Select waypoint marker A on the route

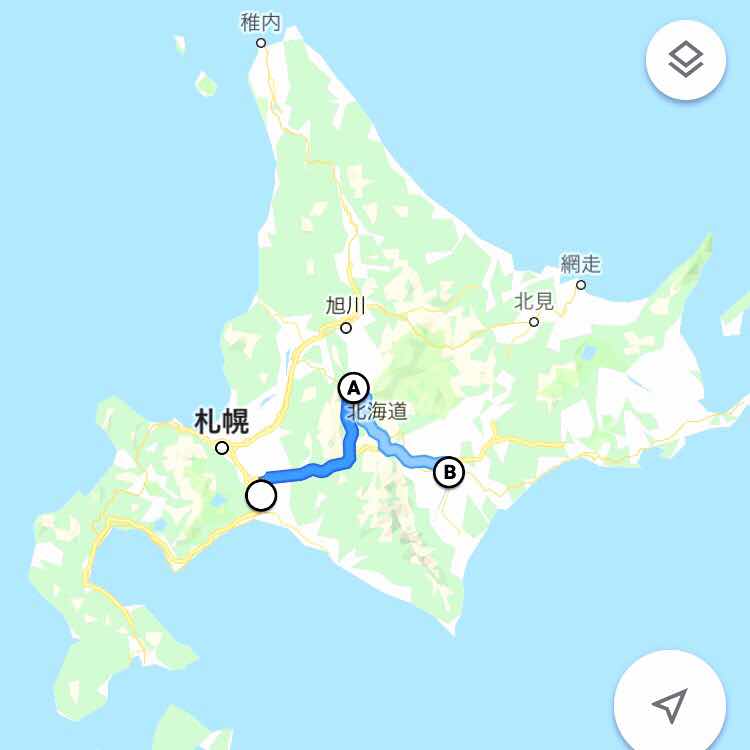tap(353, 387)
